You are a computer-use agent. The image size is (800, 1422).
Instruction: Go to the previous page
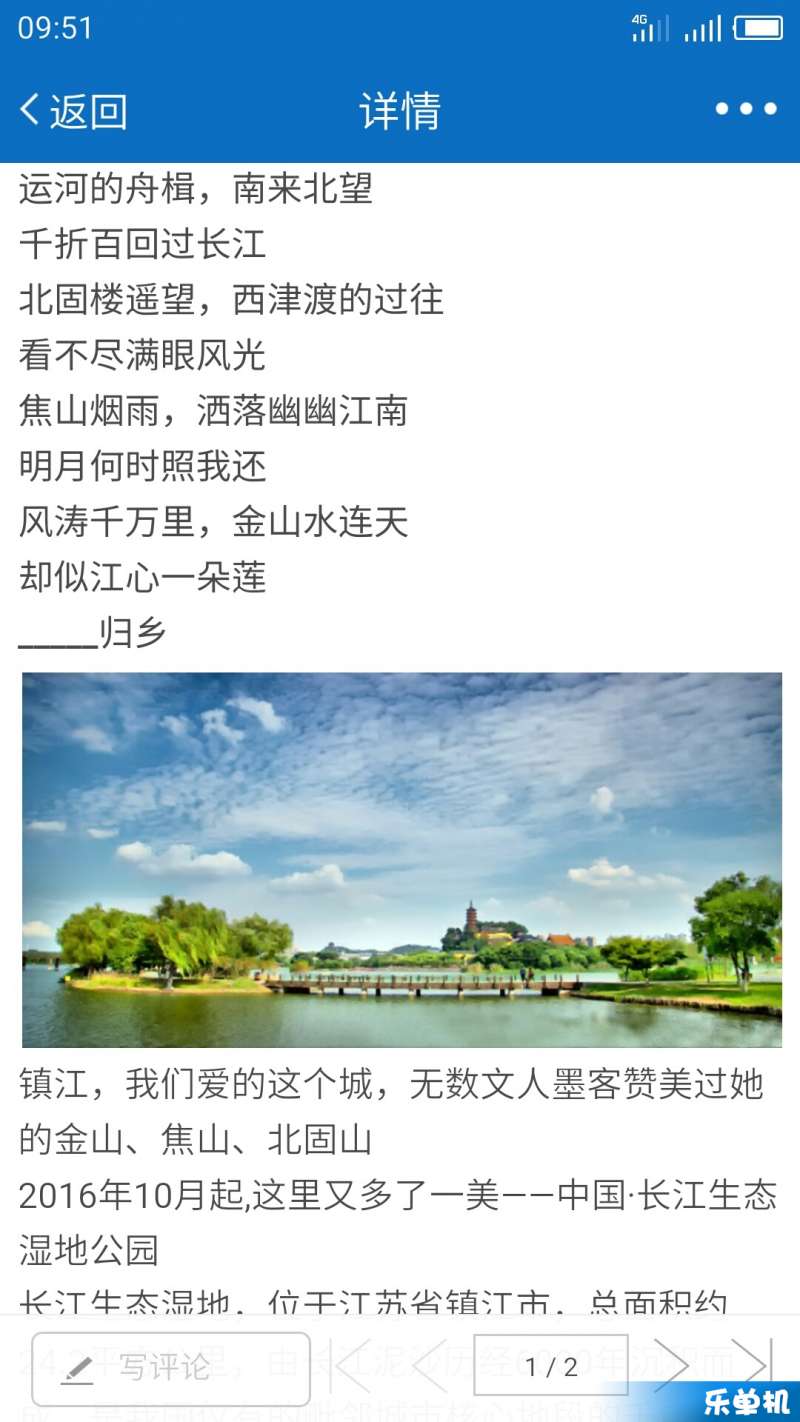[429, 1366]
